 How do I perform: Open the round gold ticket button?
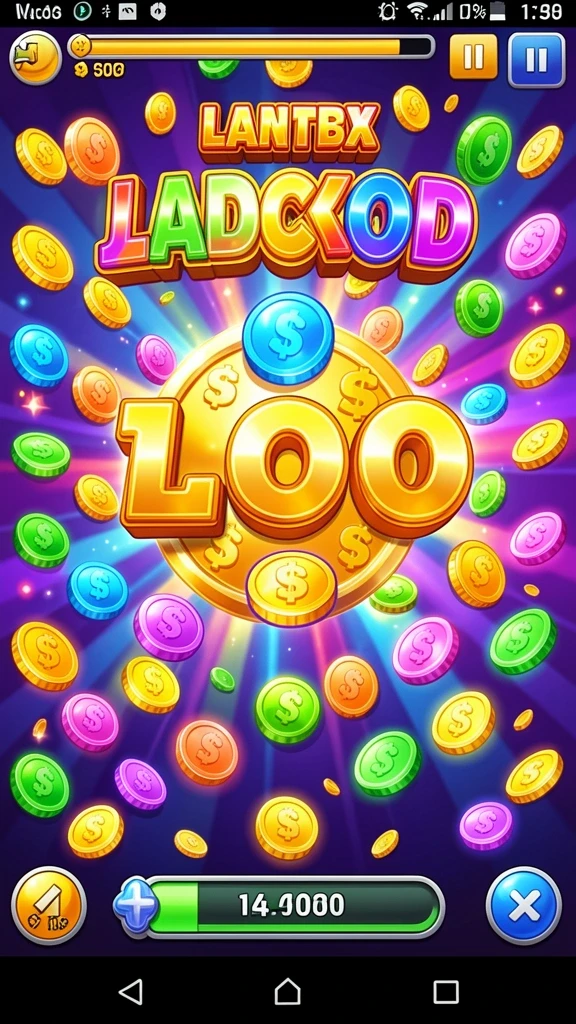coord(49,905)
